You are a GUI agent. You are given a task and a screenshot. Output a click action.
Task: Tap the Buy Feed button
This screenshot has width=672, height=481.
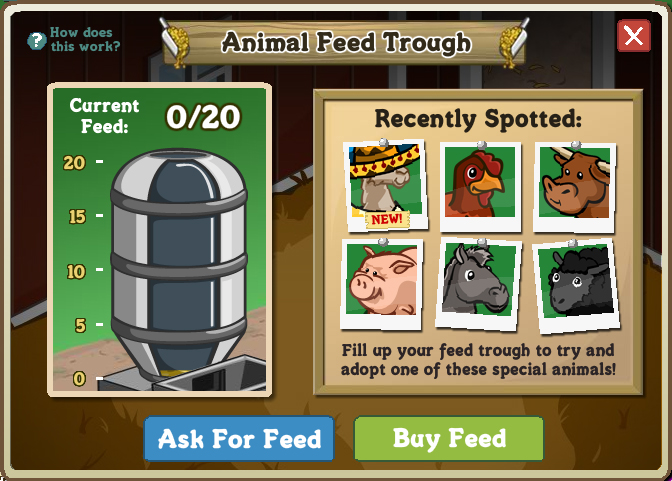point(449,438)
